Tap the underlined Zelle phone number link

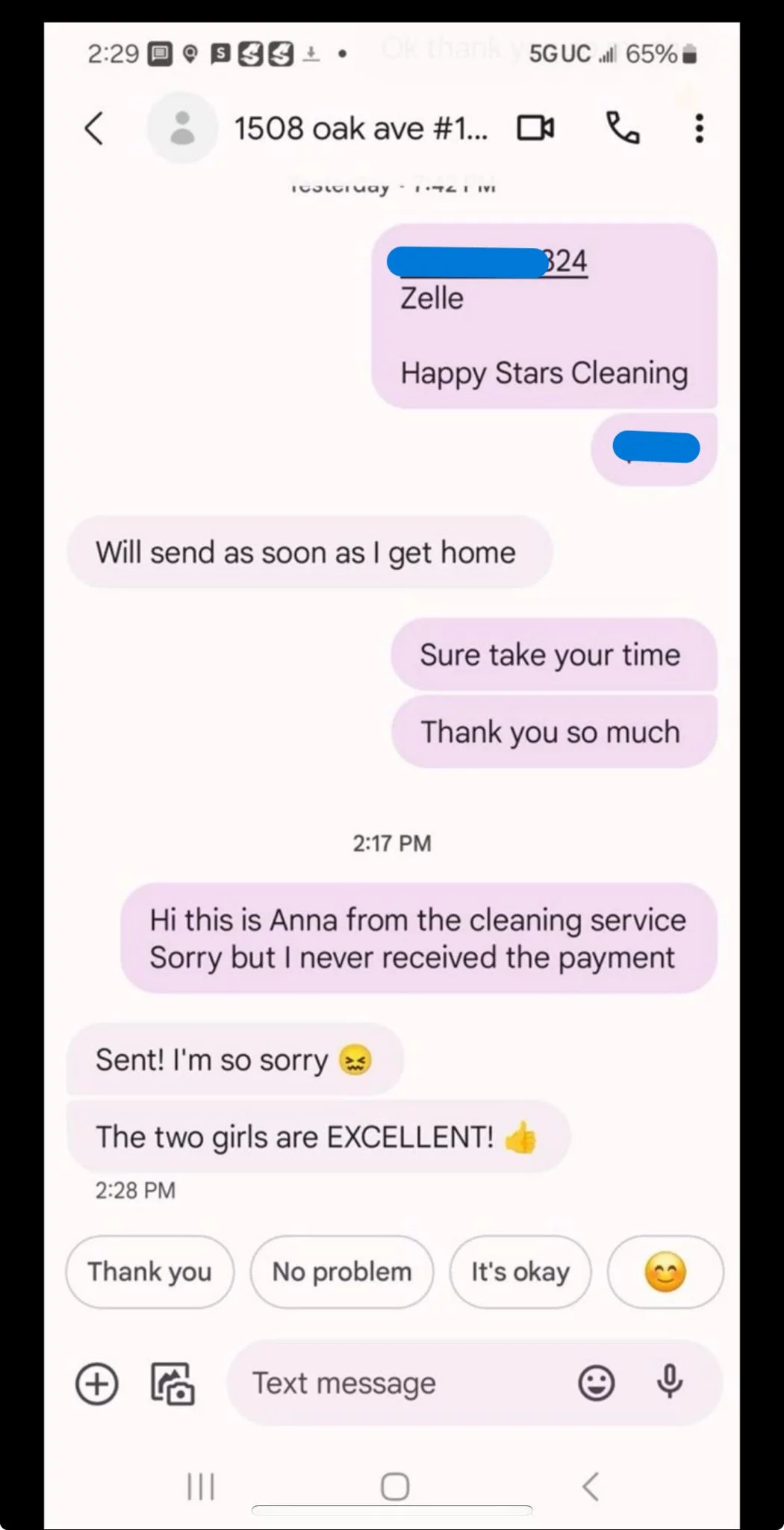coord(566,261)
